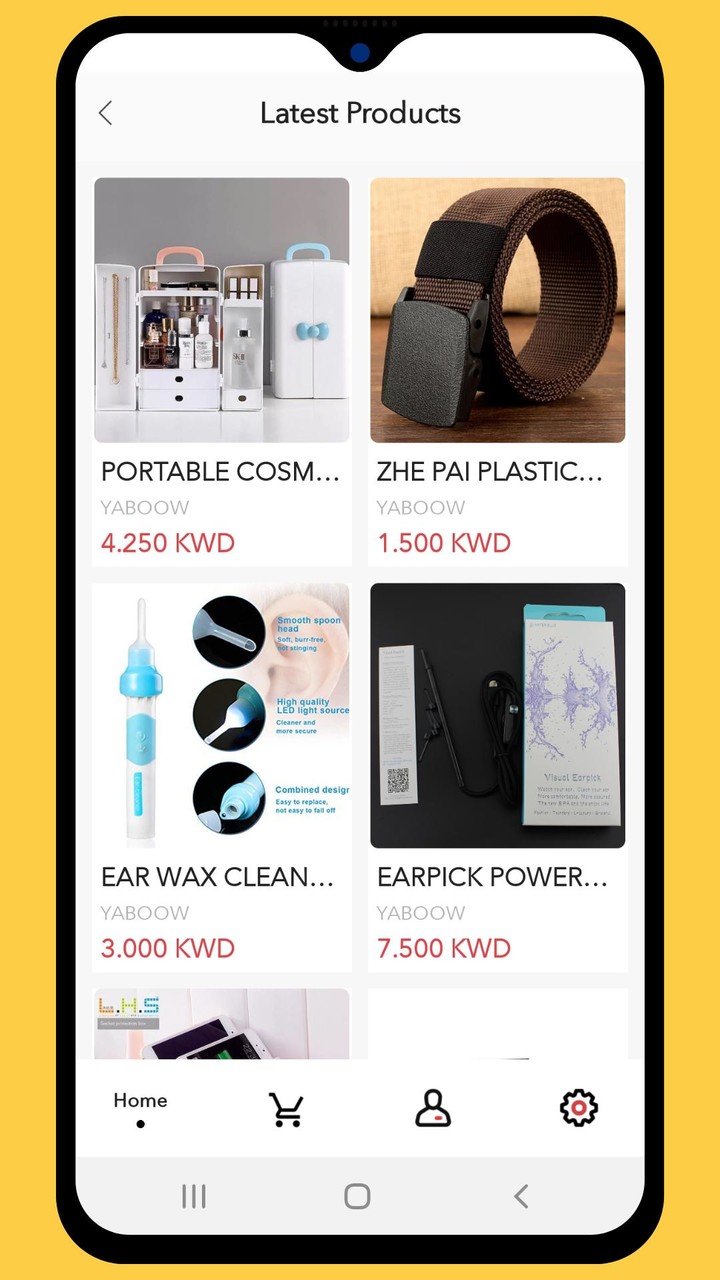The image size is (720, 1280).
Task: Tap the system home button
Action: 357,1196
